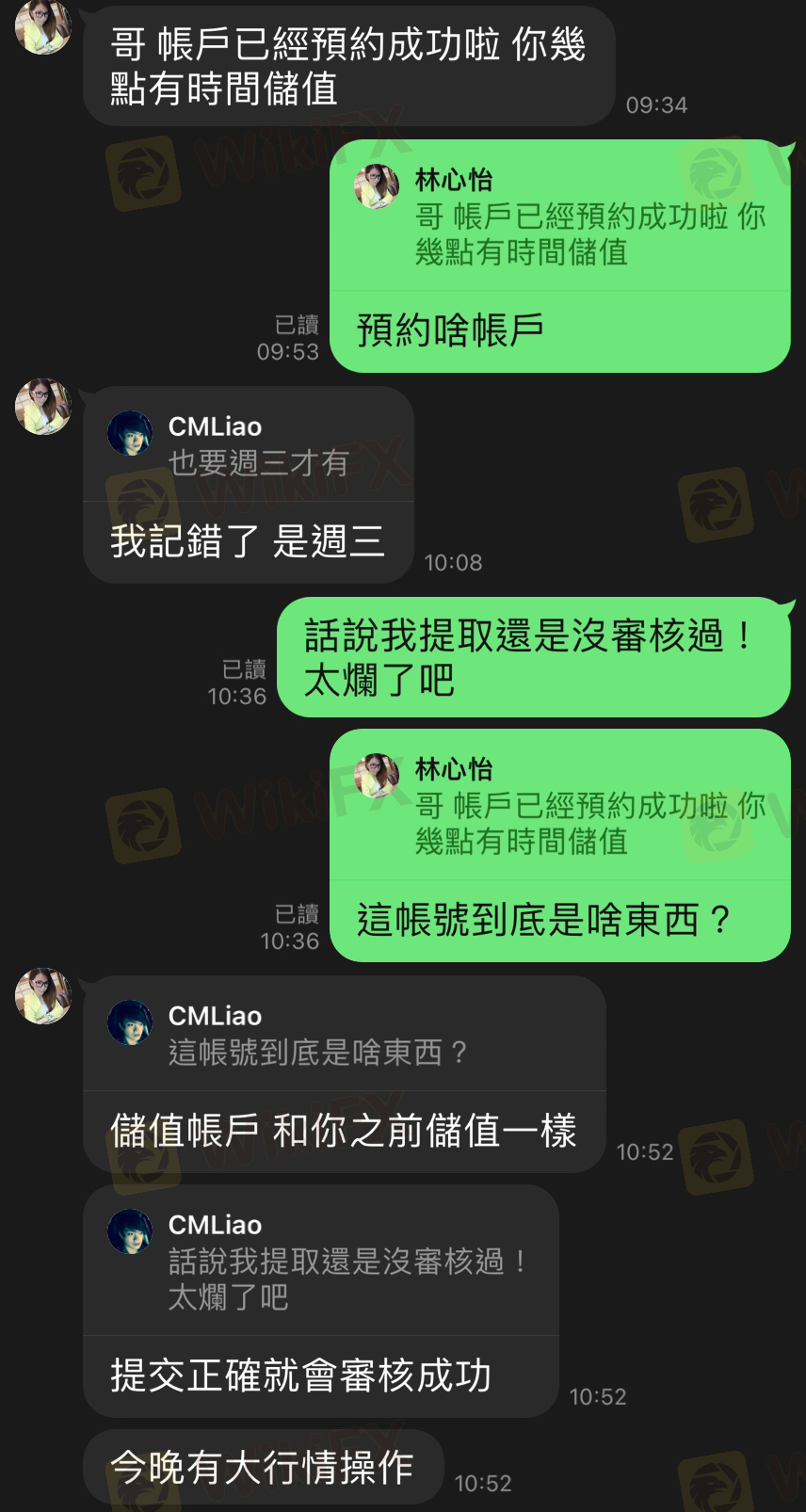Open quoted message above reply 這帳號到底是啥東西？
The image size is (806, 1512).
560,805
